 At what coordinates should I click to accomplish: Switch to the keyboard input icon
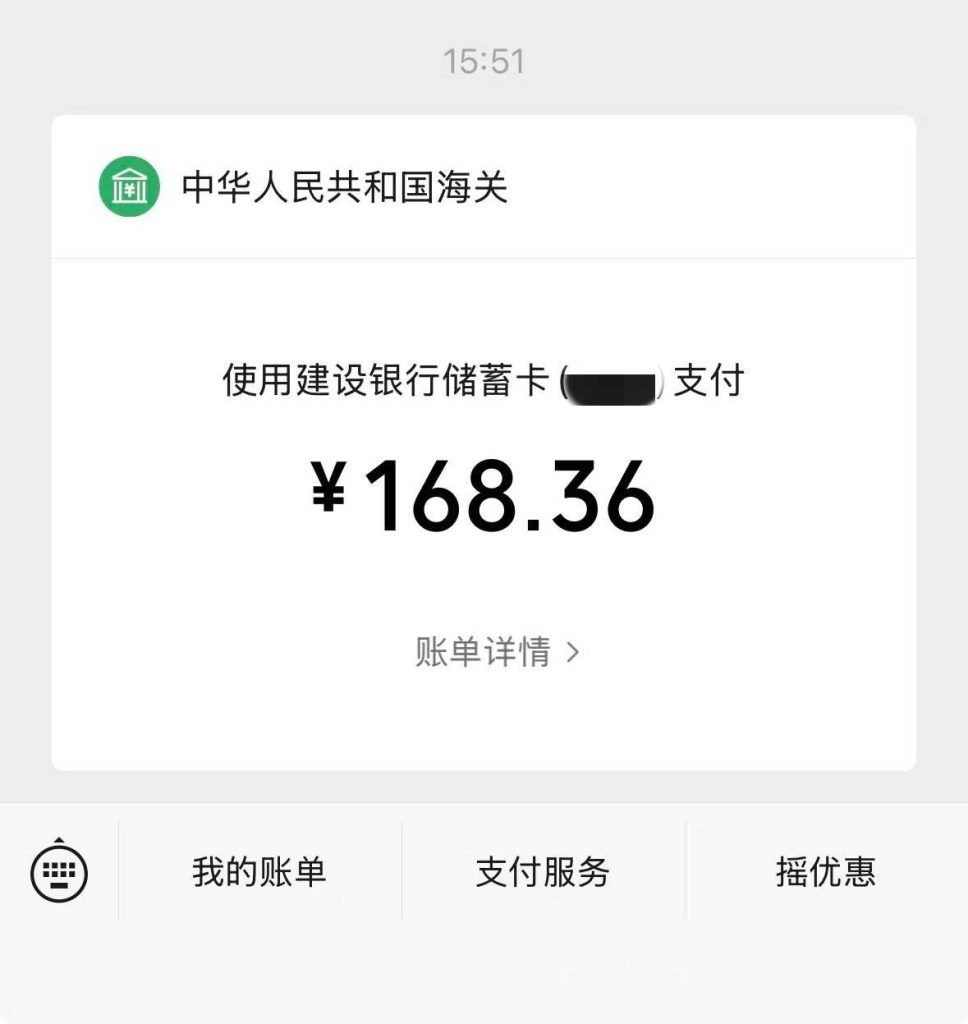[x=59, y=872]
